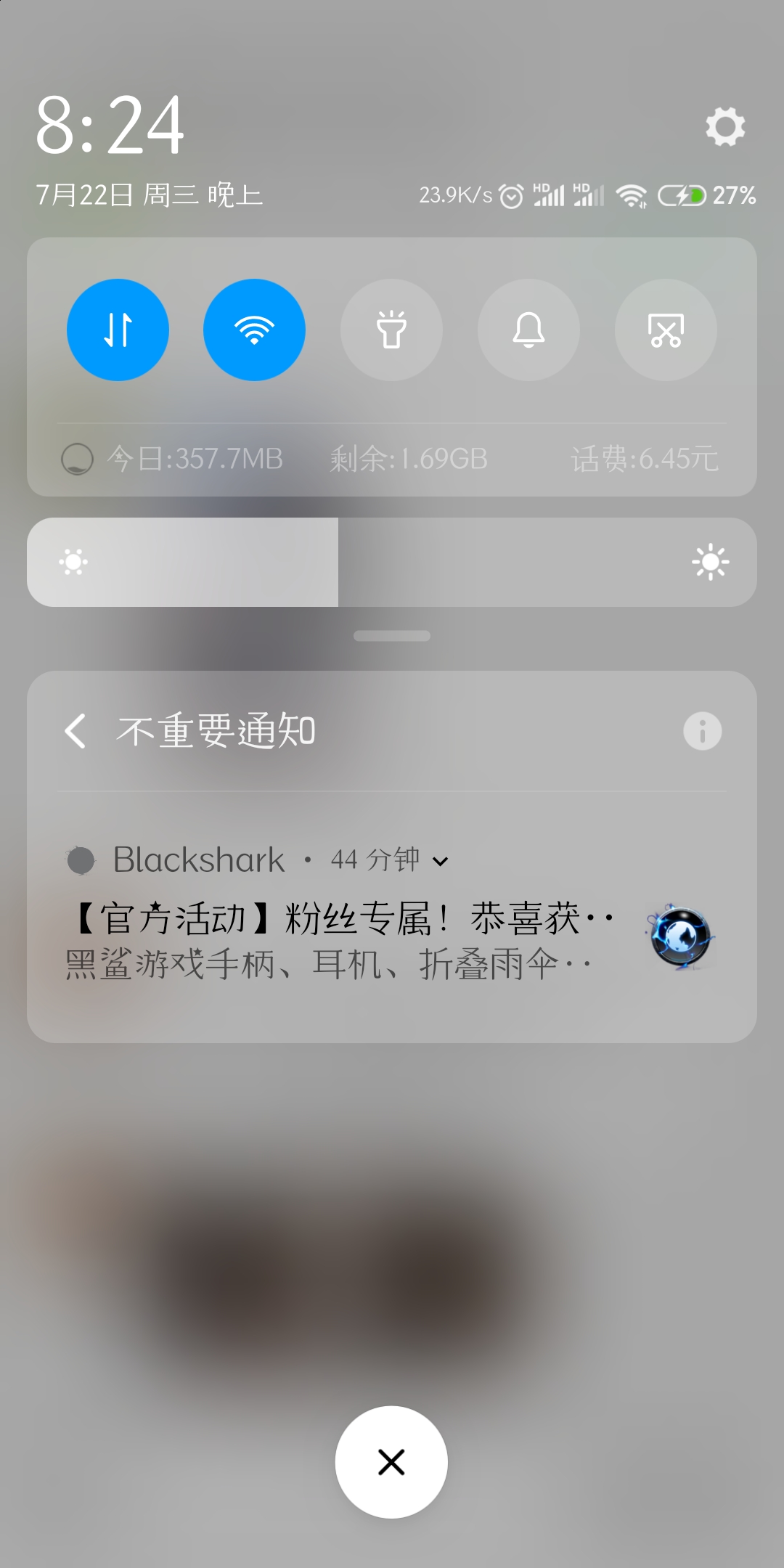Open the Blackshark 官方活动 notification
Image resolution: width=784 pixels, height=1568 pixels.
tap(341, 940)
